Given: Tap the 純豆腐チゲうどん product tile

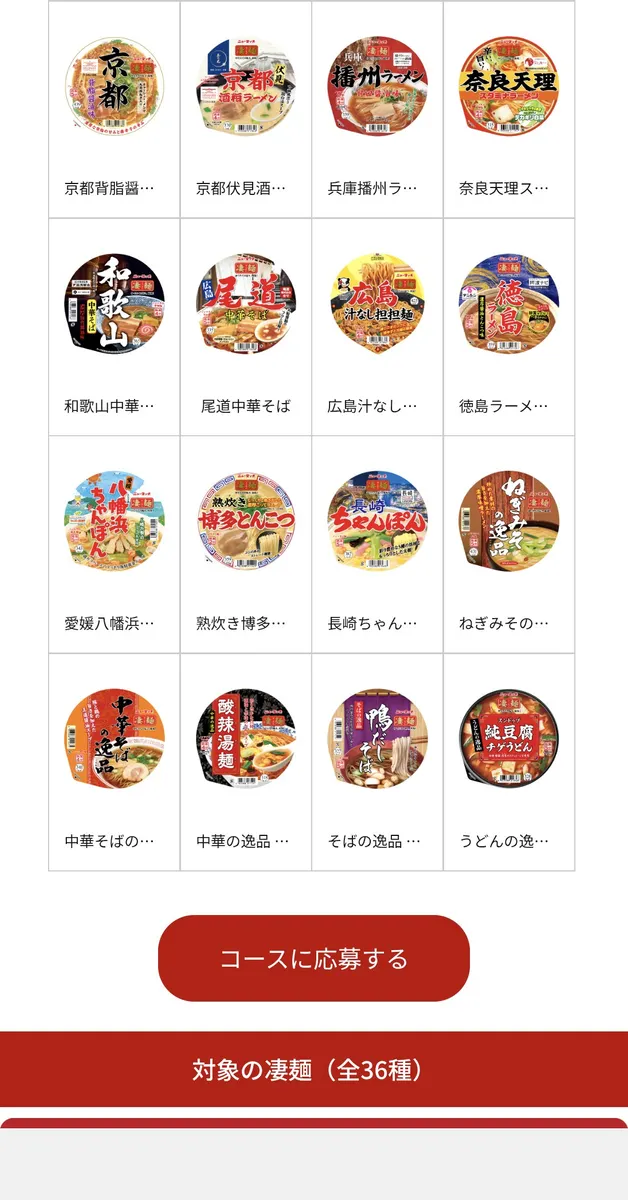Looking at the screenshot, I should (x=509, y=763).
